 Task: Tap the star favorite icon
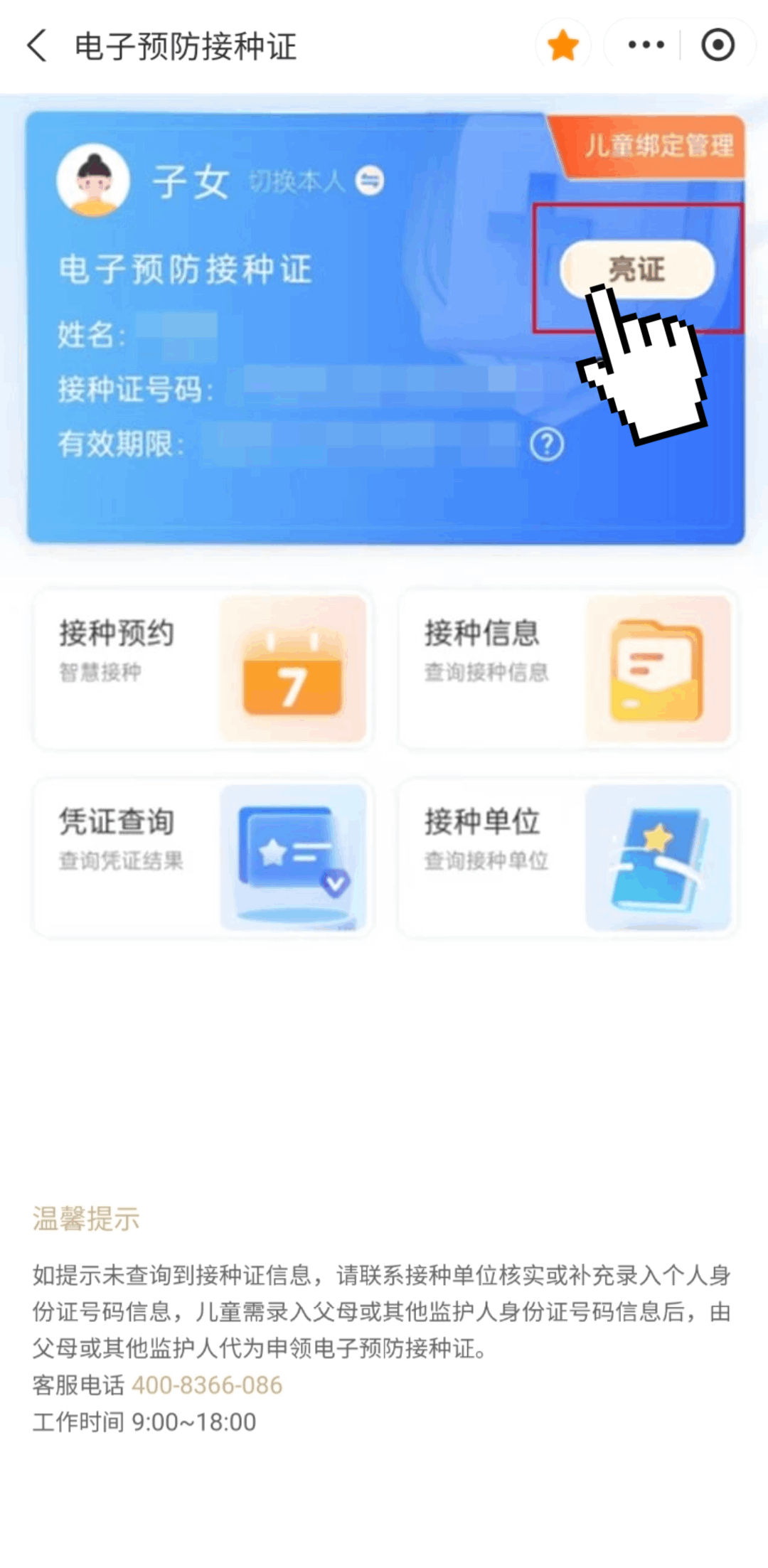563,46
